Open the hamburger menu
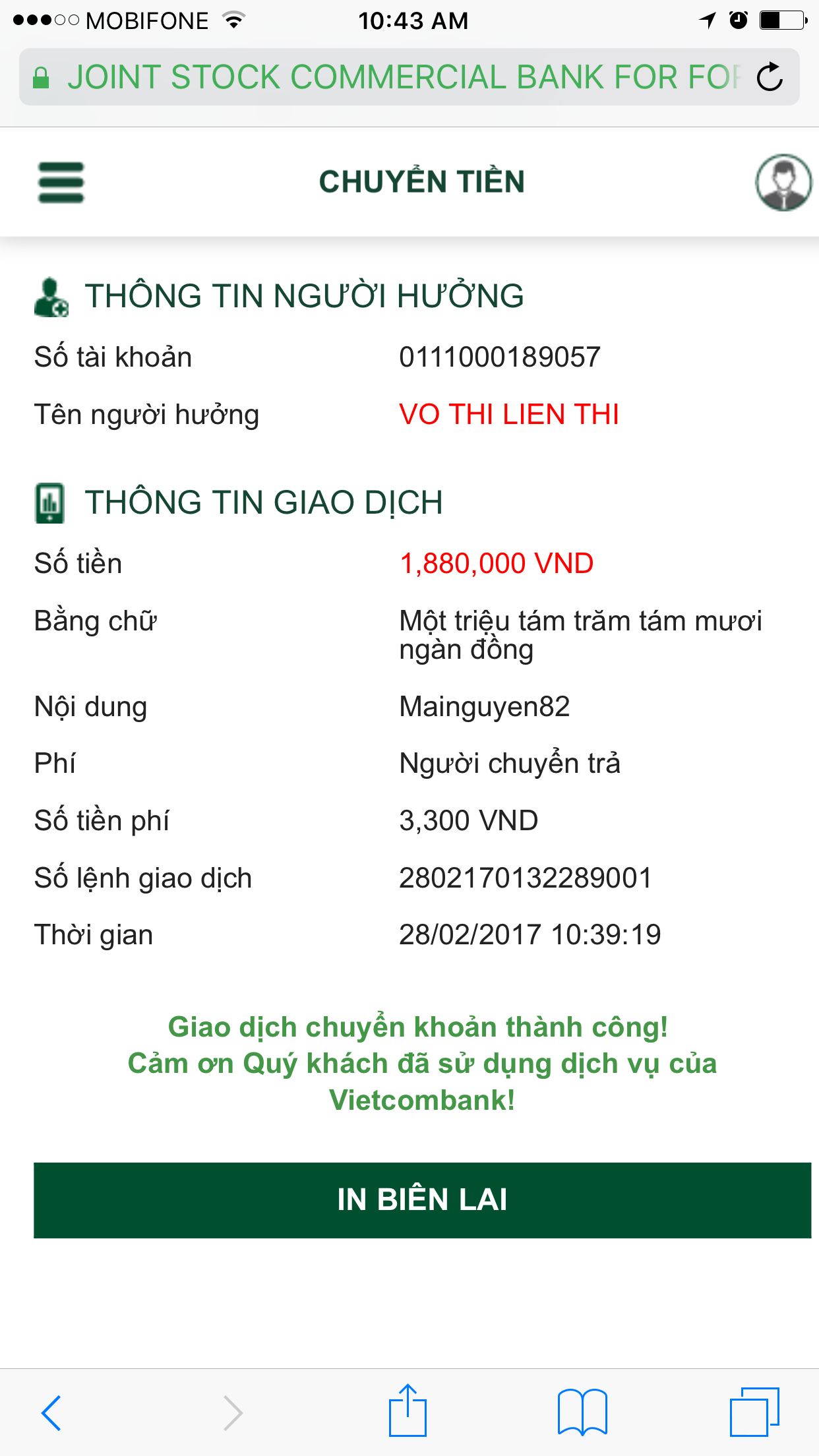This screenshot has width=819, height=1456. click(x=61, y=183)
